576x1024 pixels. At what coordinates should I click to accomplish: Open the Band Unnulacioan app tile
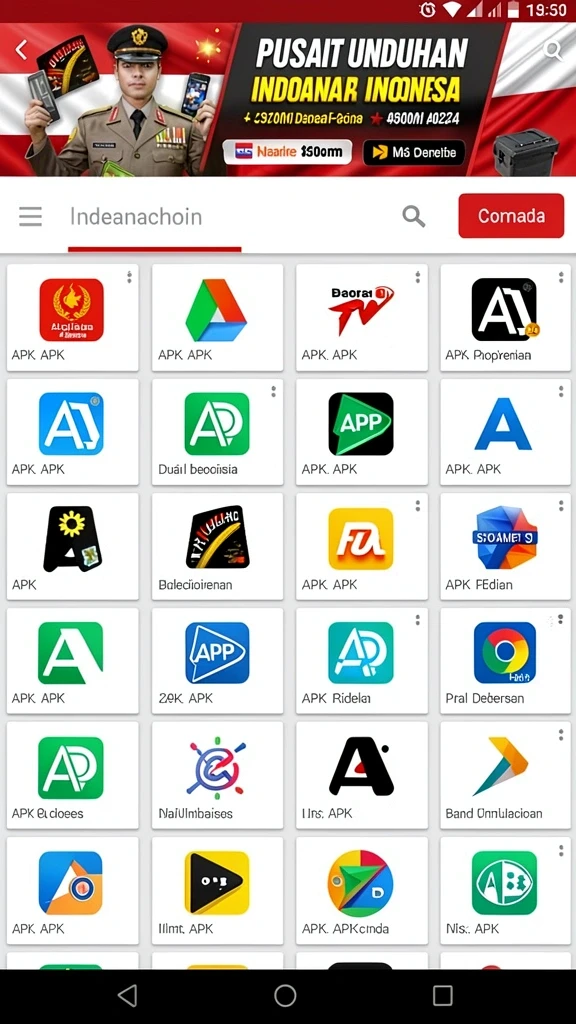click(x=506, y=775)
